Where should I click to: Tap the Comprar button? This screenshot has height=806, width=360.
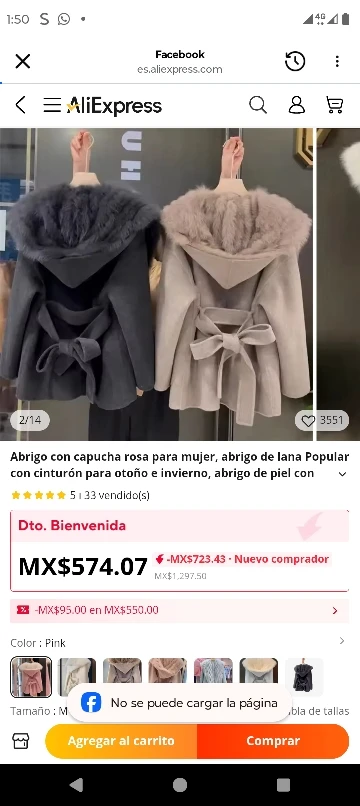(273, 741)
